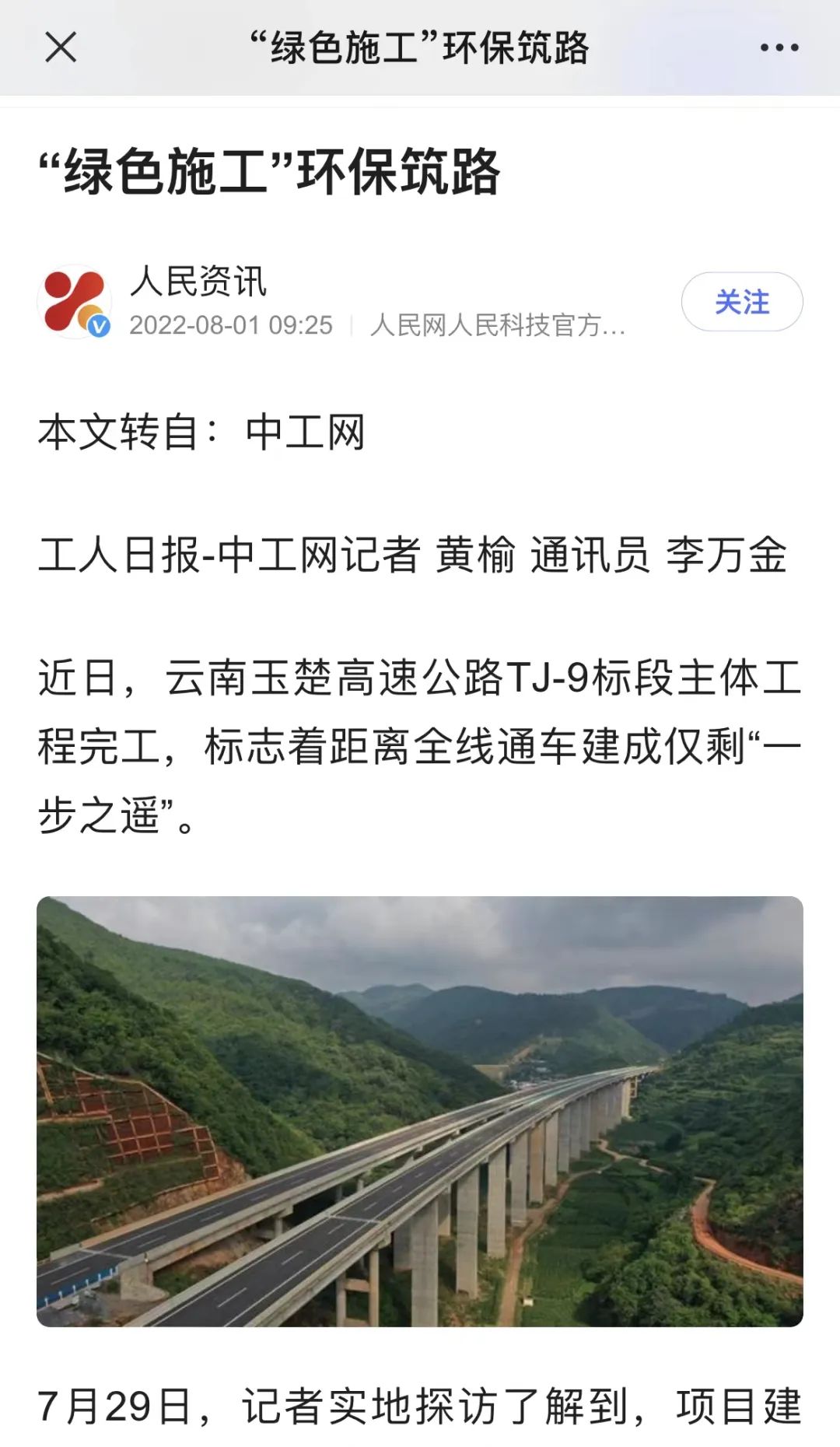Open the three-dot overflow menu
This screenshot has height=1447, width=840.
[779, 47]
